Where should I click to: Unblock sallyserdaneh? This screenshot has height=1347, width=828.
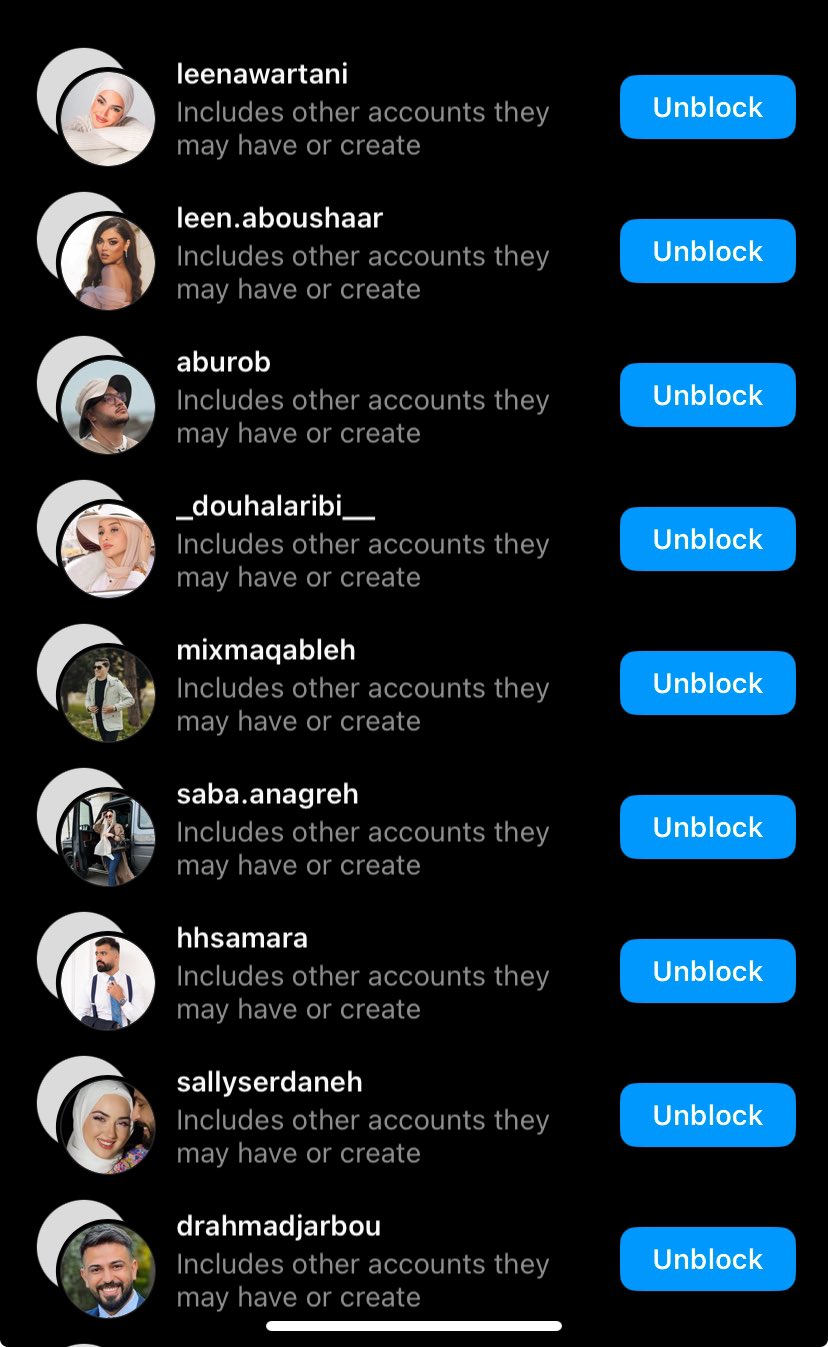(x=707, y=1115)
